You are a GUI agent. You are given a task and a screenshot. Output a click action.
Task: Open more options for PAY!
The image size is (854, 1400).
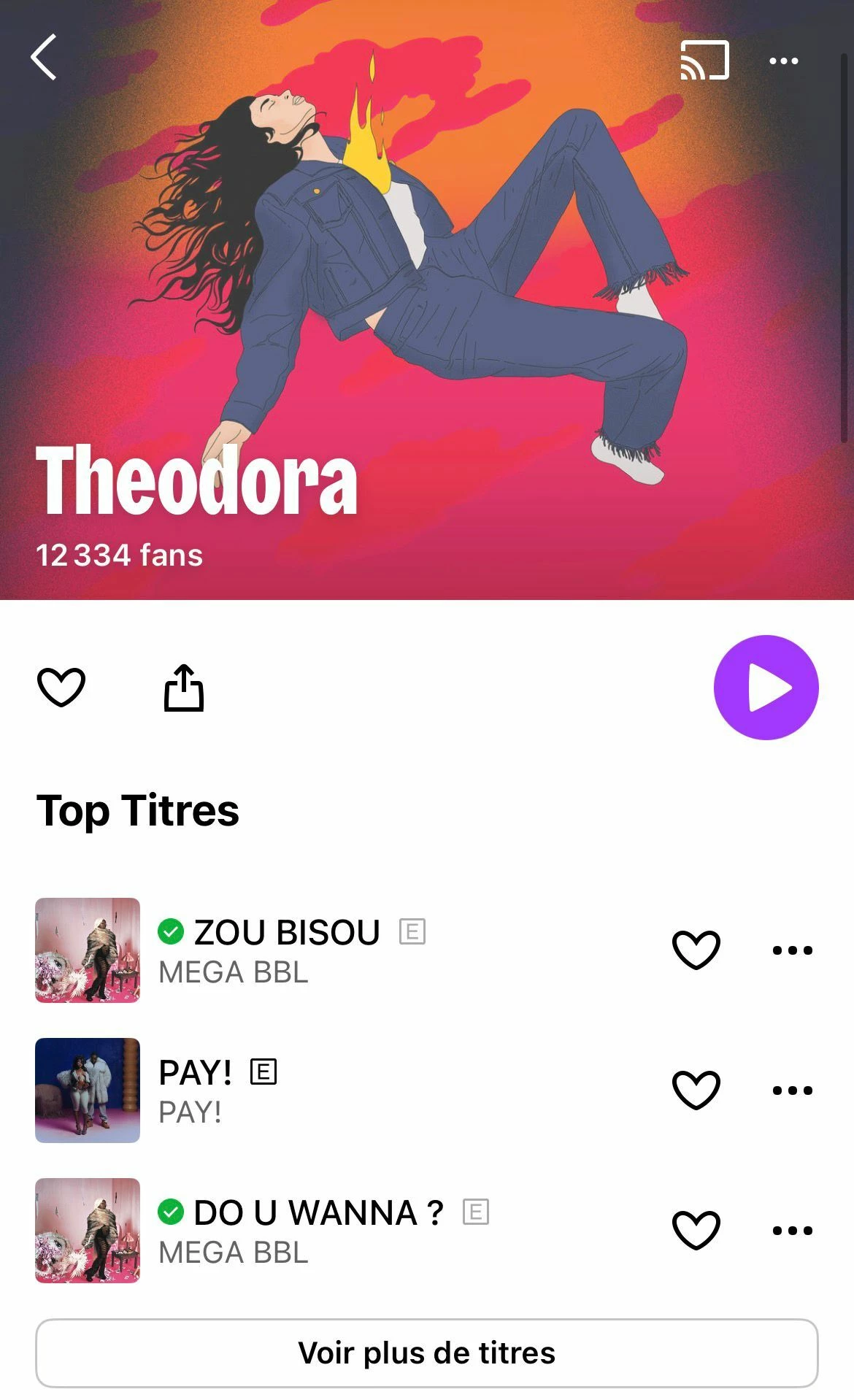coord(792,1090)
